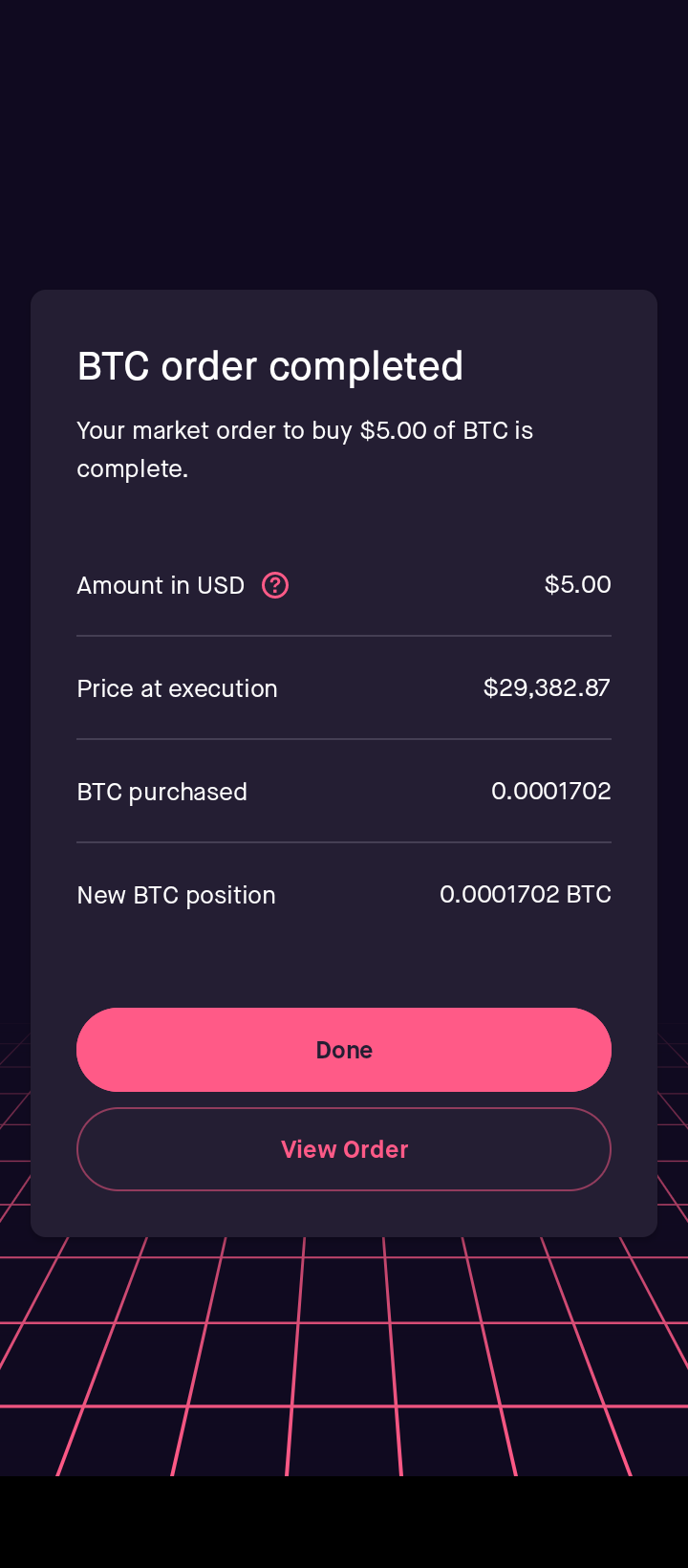Tap the Done button

(344, 1050)
